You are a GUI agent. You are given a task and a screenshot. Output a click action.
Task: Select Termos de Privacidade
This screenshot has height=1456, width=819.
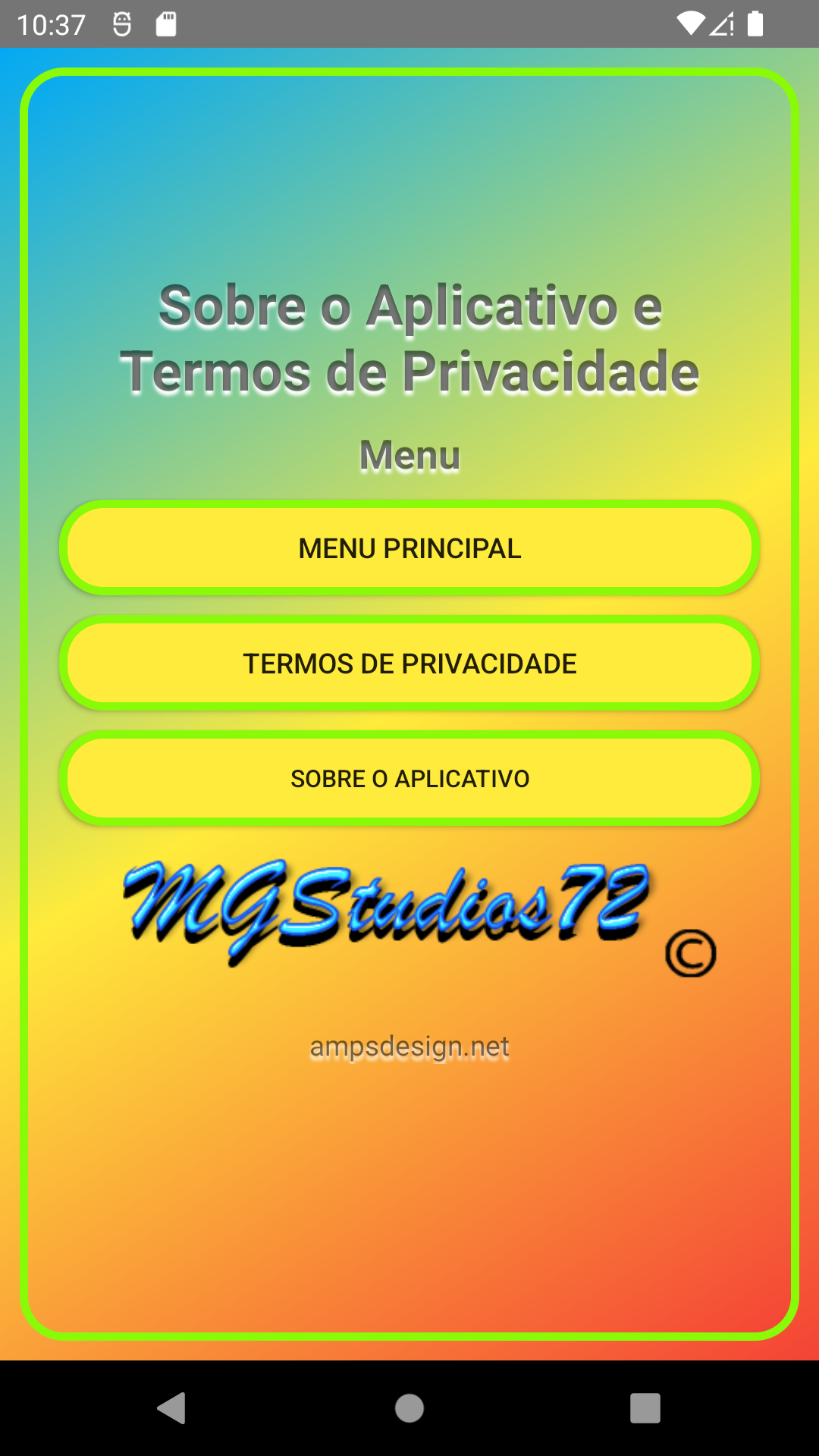(x=409, y=664)
